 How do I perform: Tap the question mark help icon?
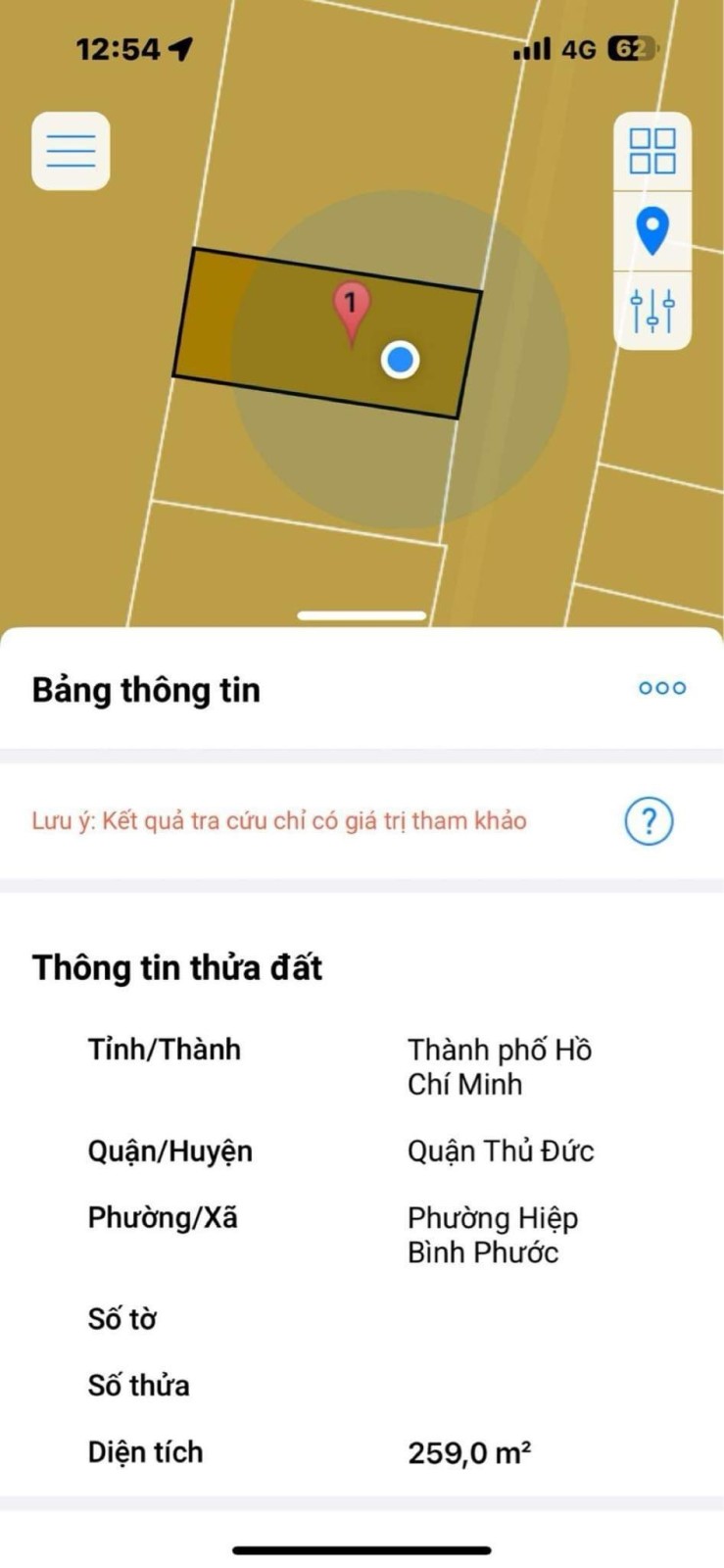point(649,820)
